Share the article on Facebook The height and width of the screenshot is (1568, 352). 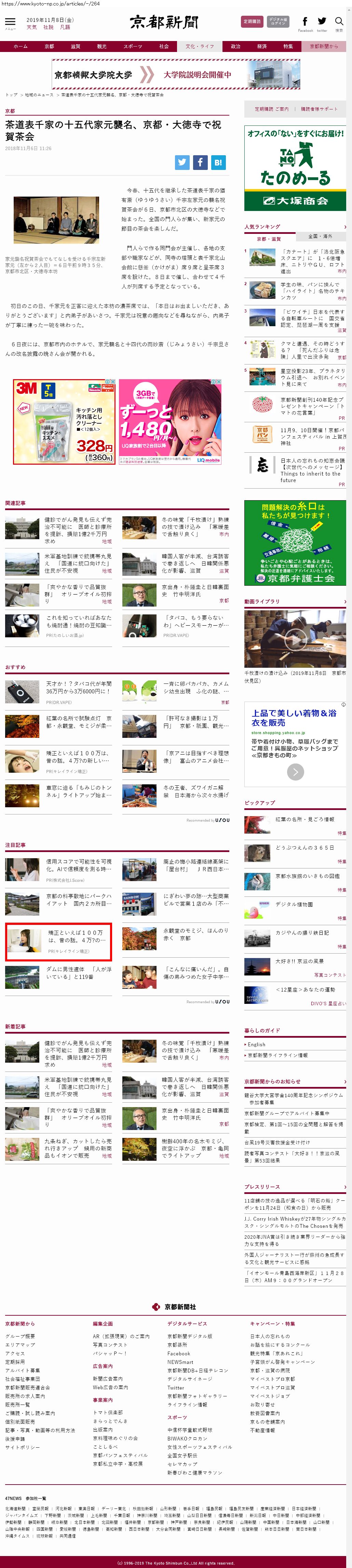point(200,162)
